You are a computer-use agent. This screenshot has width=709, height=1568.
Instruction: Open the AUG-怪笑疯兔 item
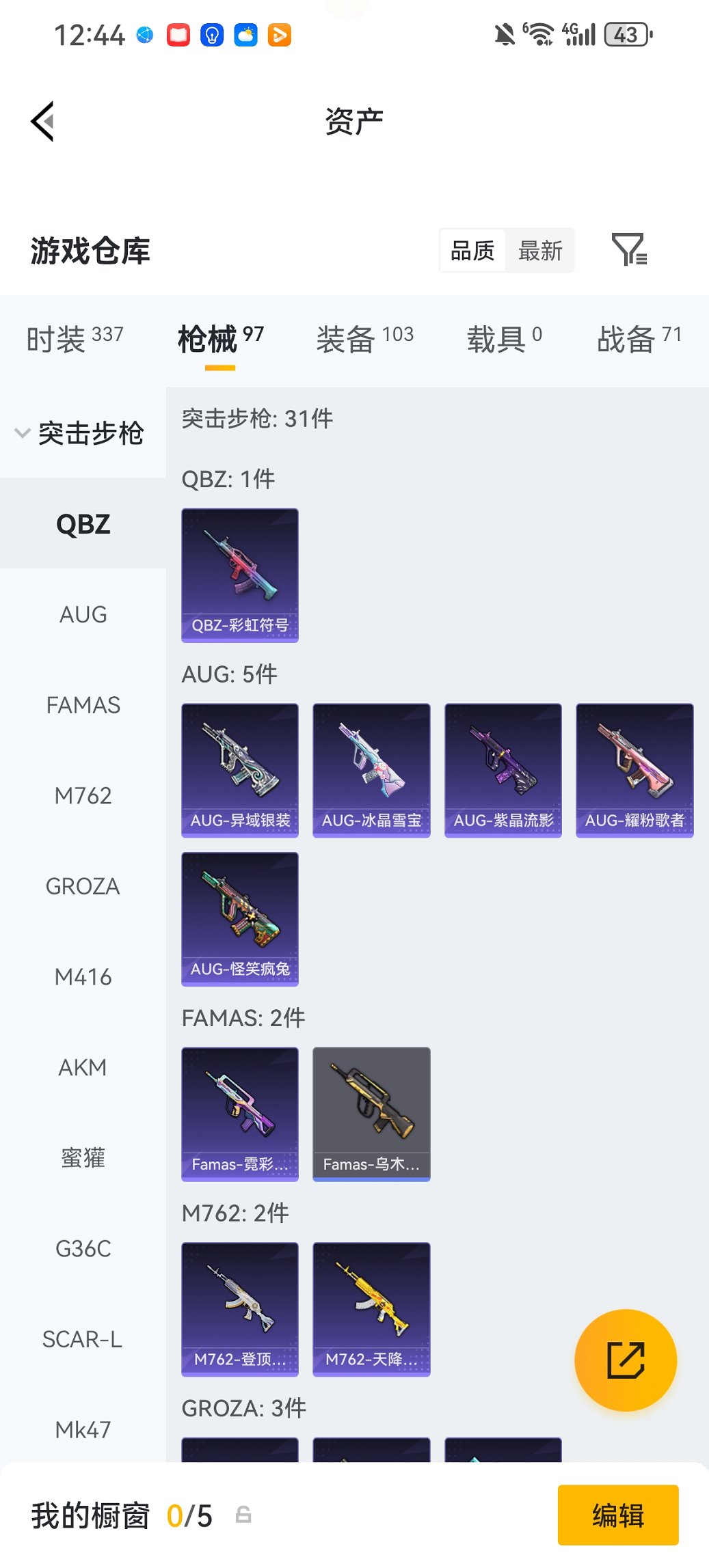click(240, 919)
